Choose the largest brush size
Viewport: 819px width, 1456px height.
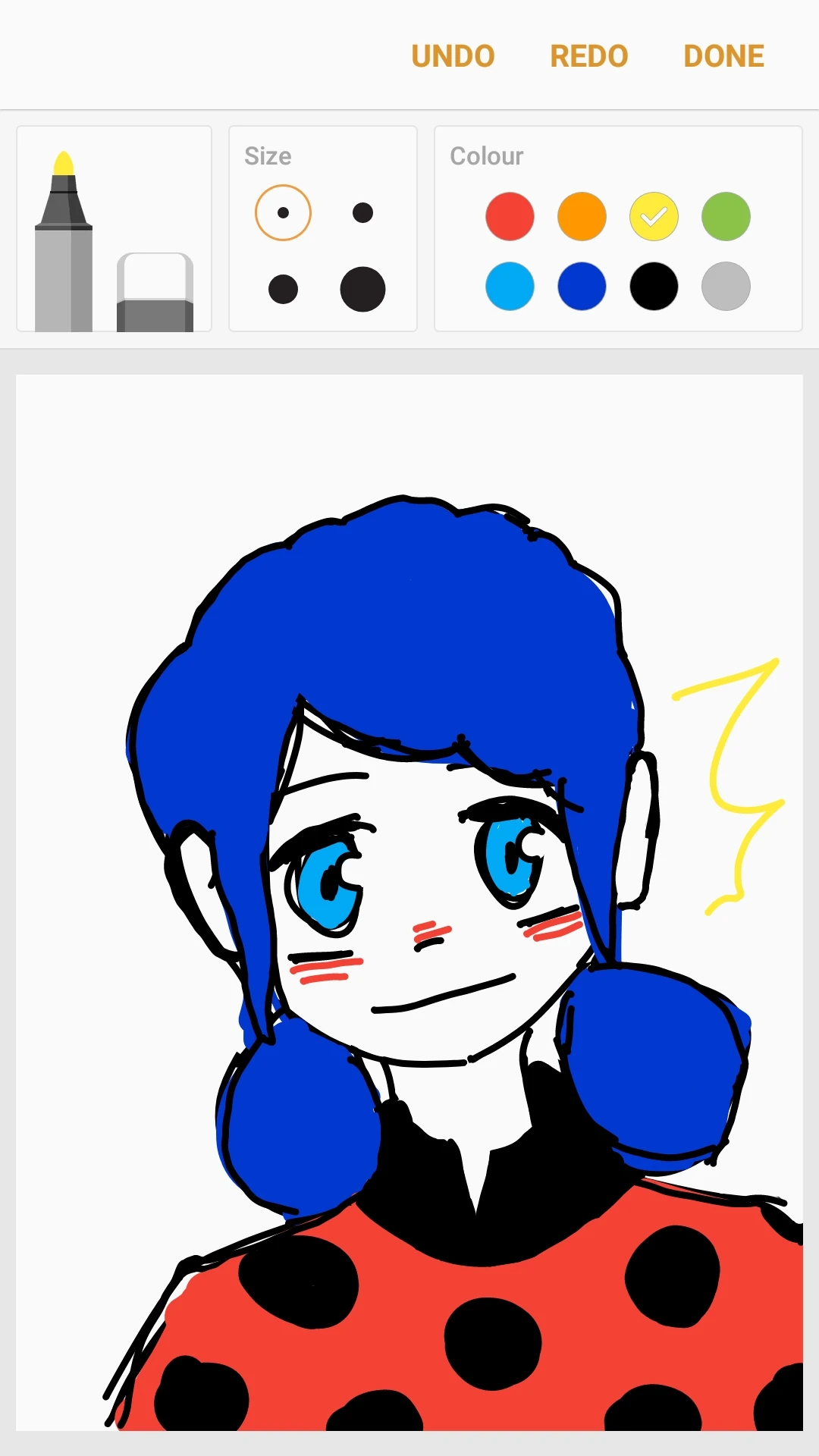[x=362, y=289]
